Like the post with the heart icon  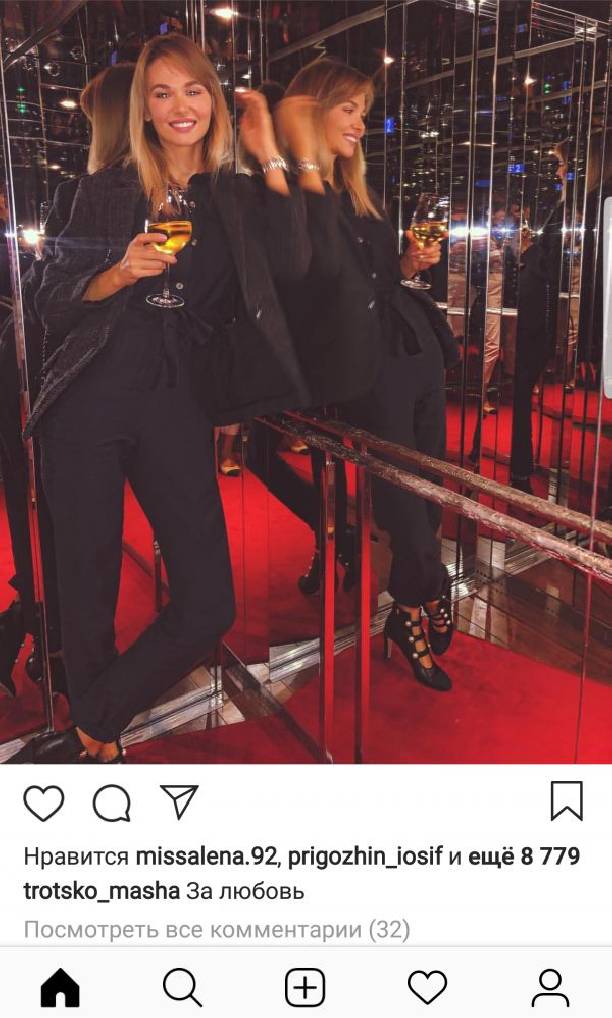click(x=43, y=803)
